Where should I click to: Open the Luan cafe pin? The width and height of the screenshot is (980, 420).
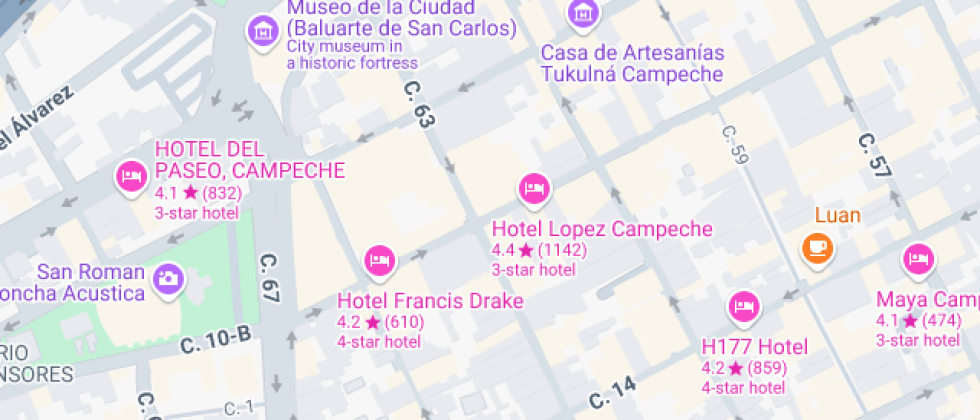817,246
